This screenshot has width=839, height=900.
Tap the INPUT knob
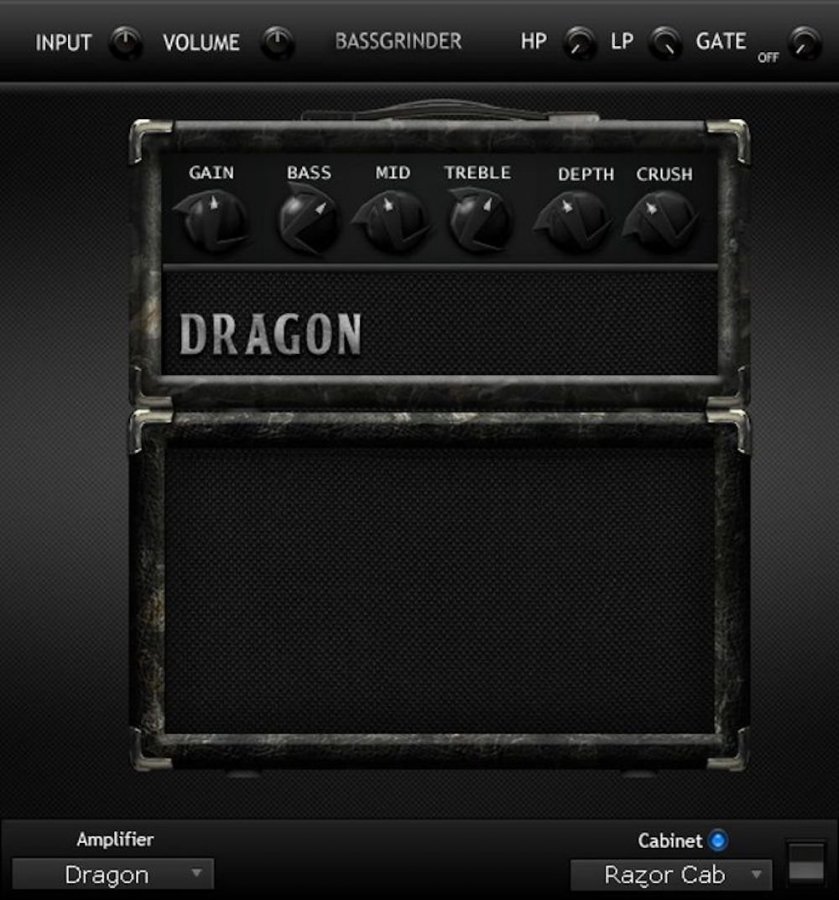pyautogui.click(x=125, y=43)
